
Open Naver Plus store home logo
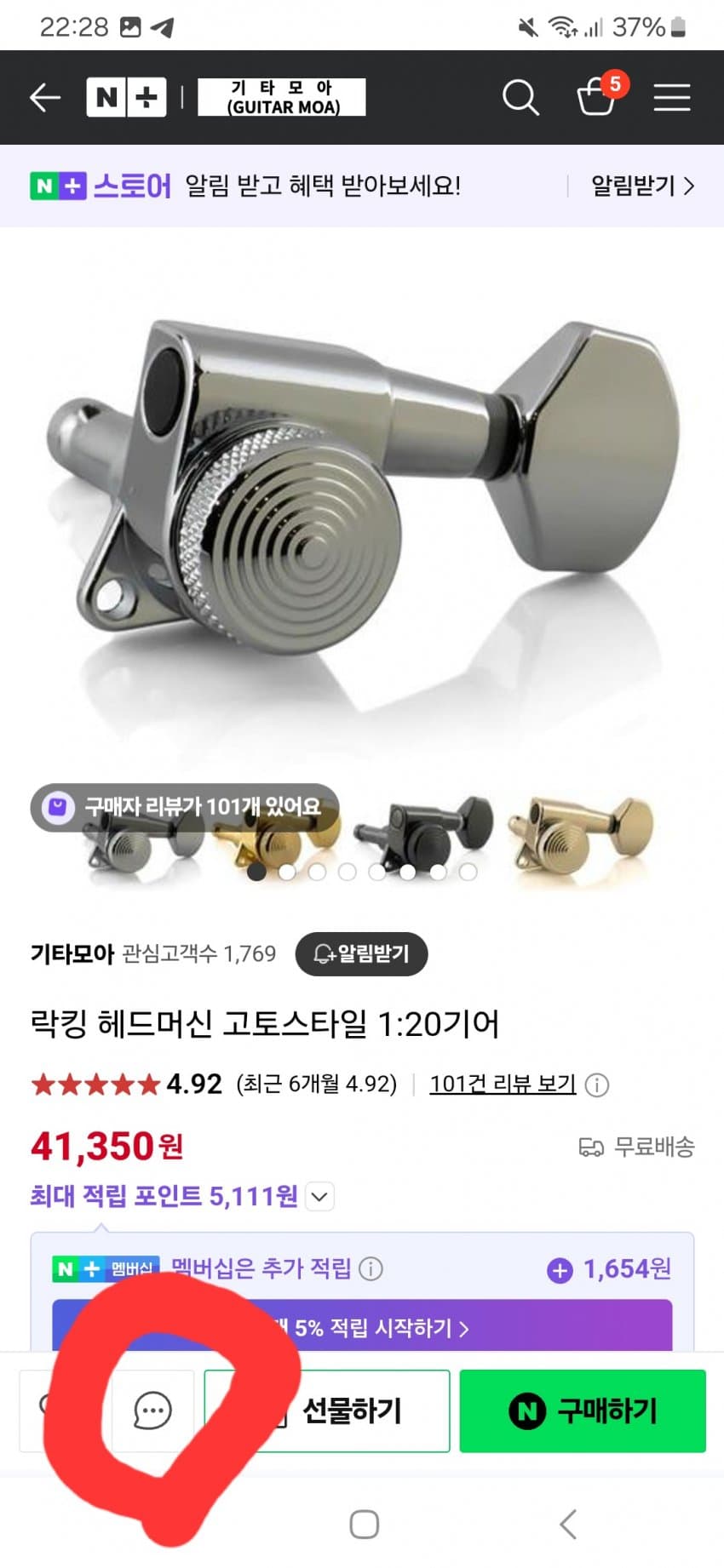tap(126, 97)
